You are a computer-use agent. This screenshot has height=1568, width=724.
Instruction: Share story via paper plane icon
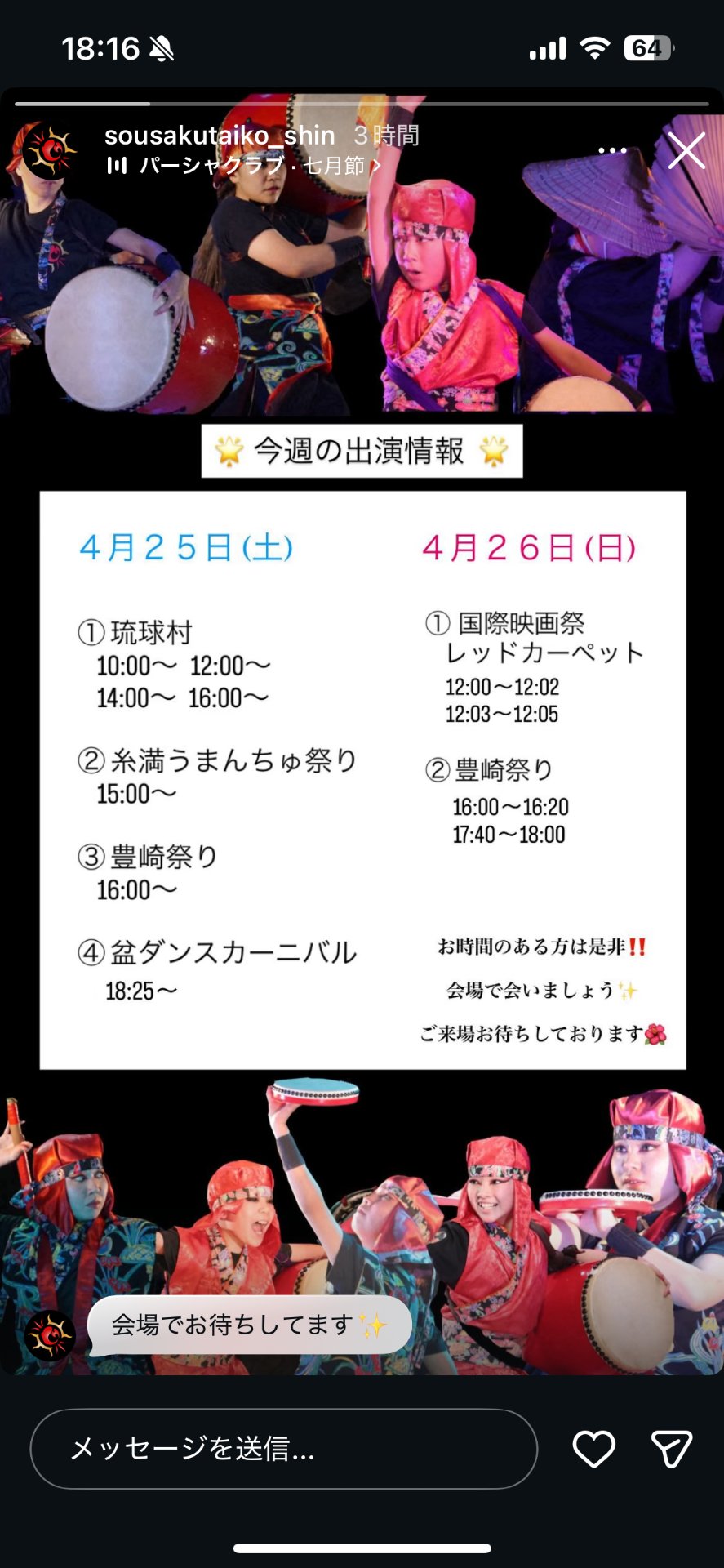pos(672,1449)
